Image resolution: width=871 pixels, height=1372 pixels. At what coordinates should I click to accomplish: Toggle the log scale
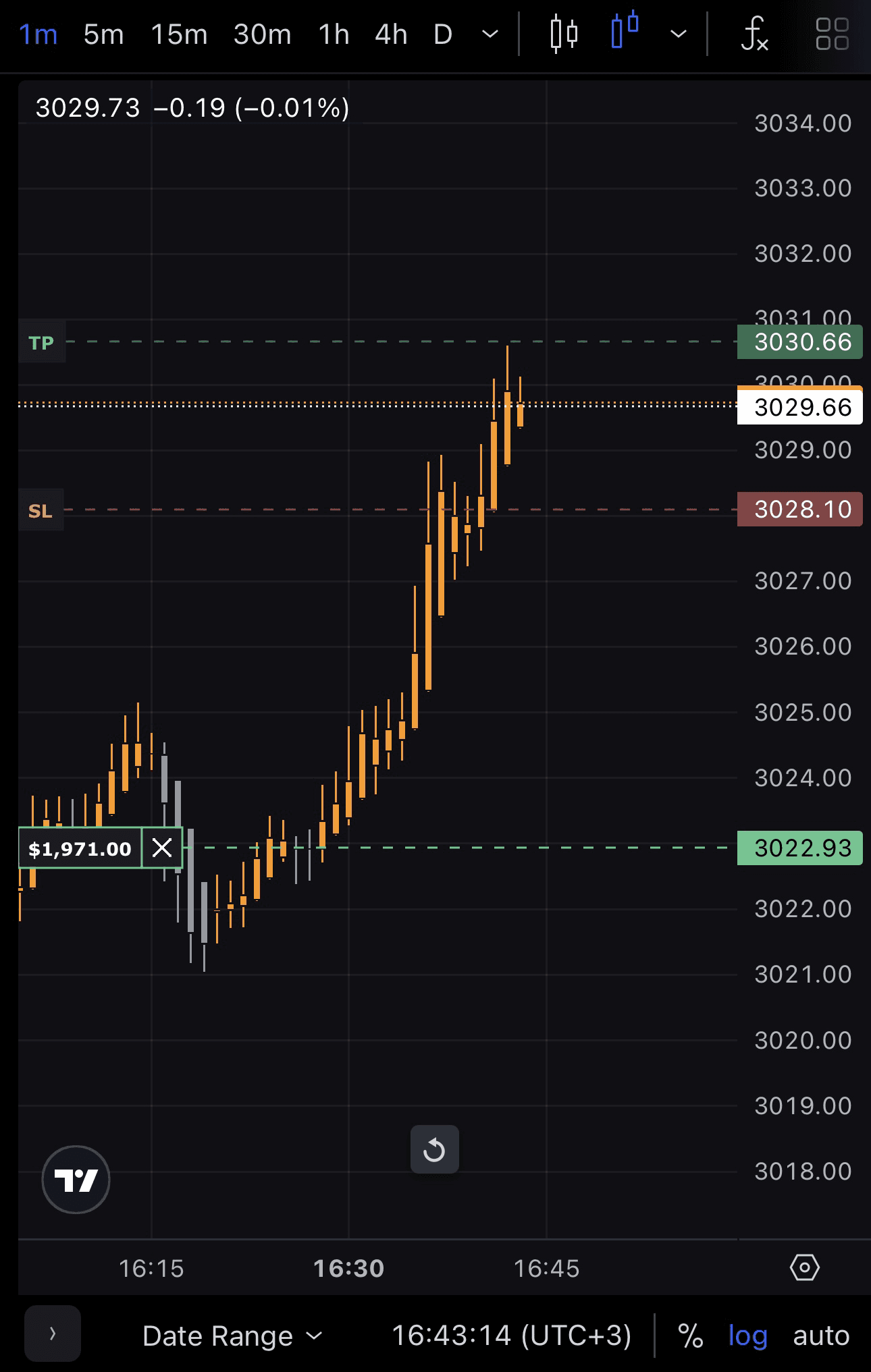point(747,1336)
